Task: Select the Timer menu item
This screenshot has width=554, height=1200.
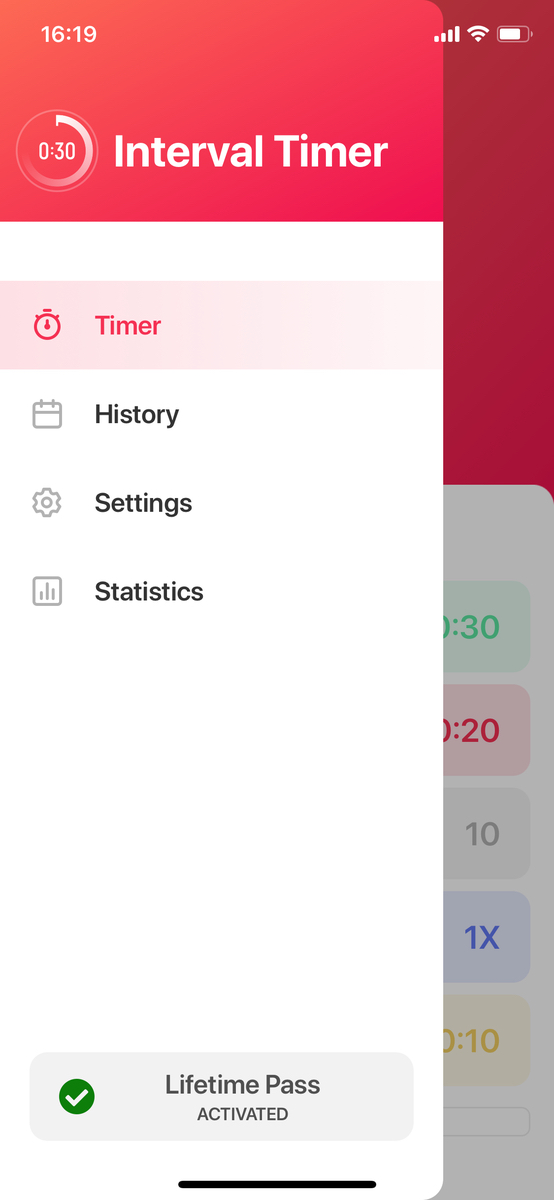Action: (x=221, y=326)
